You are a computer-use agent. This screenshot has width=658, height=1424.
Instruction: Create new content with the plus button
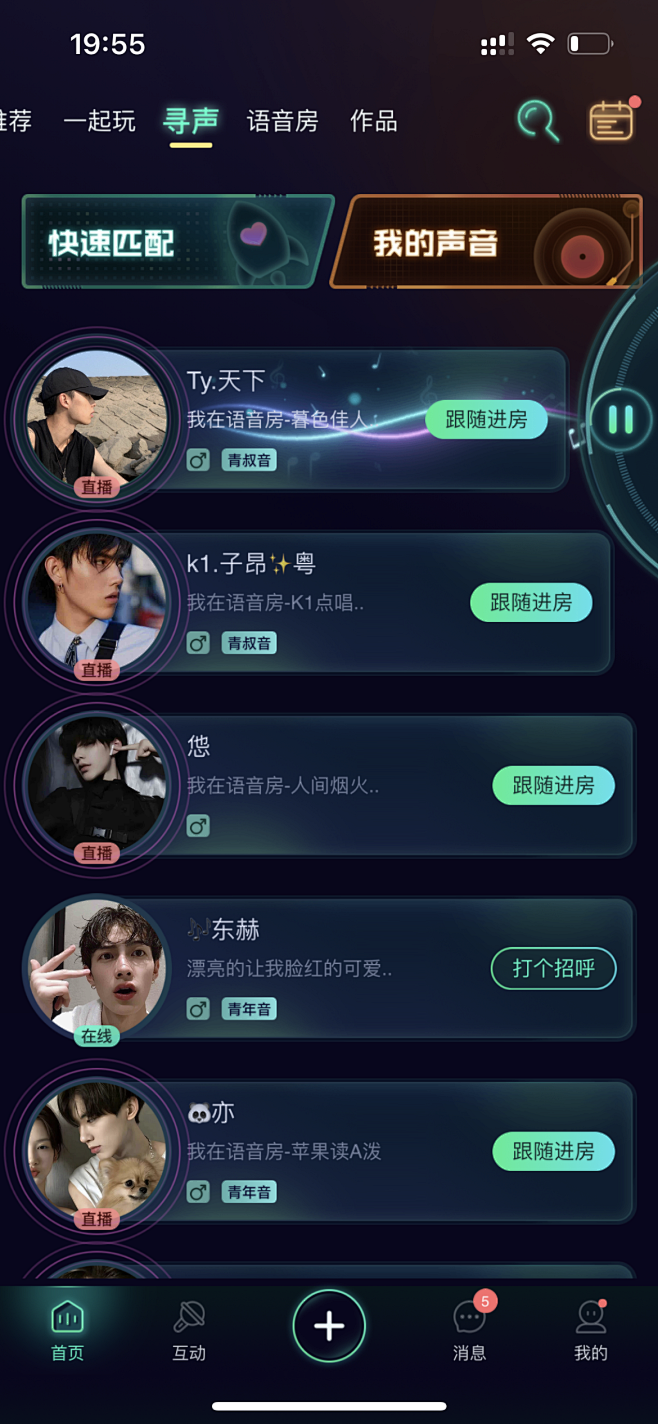tap(329, 1326)
